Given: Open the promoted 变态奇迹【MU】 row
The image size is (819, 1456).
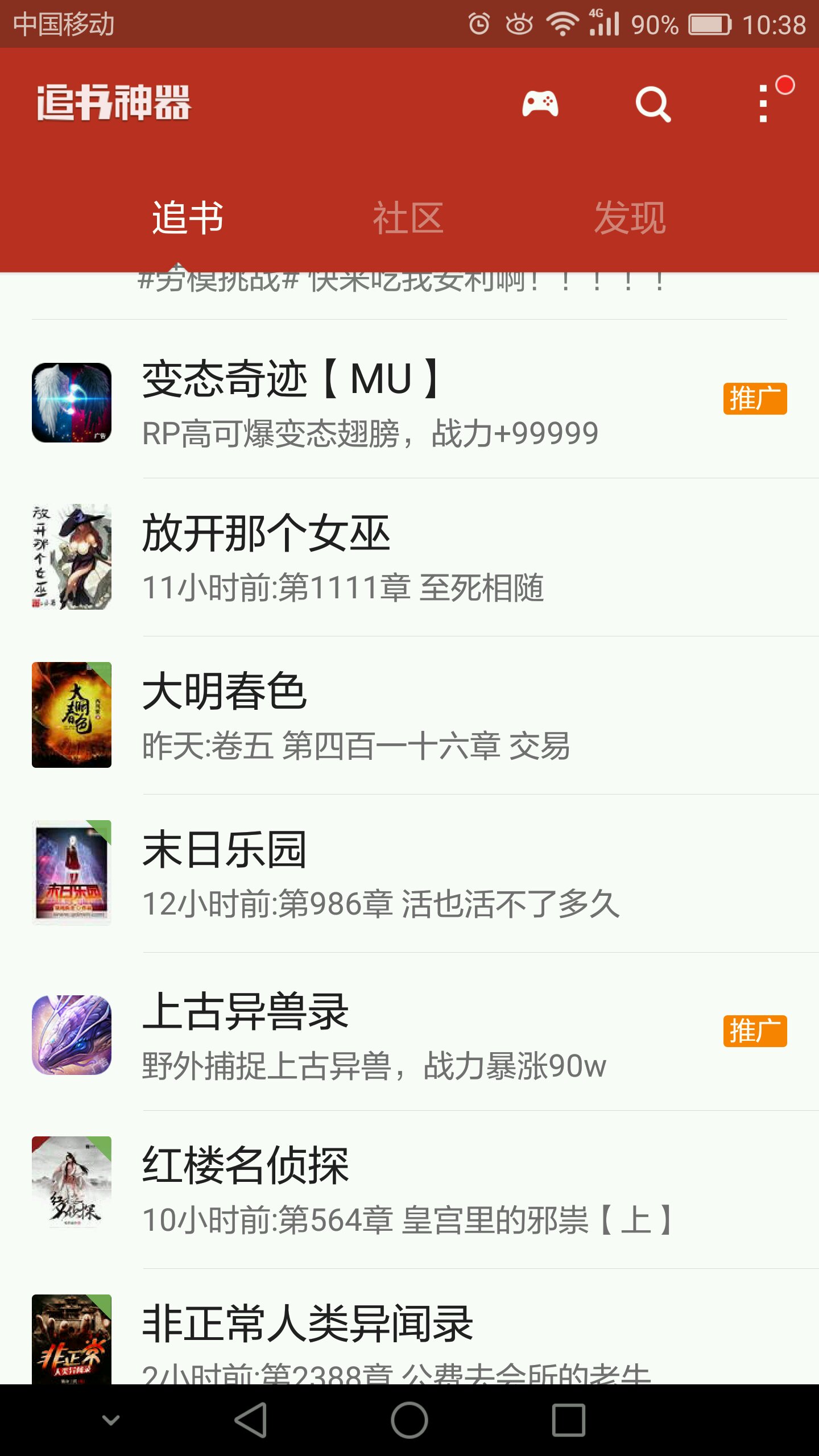Looking at the screenshot, I should [x=409, y=403].
